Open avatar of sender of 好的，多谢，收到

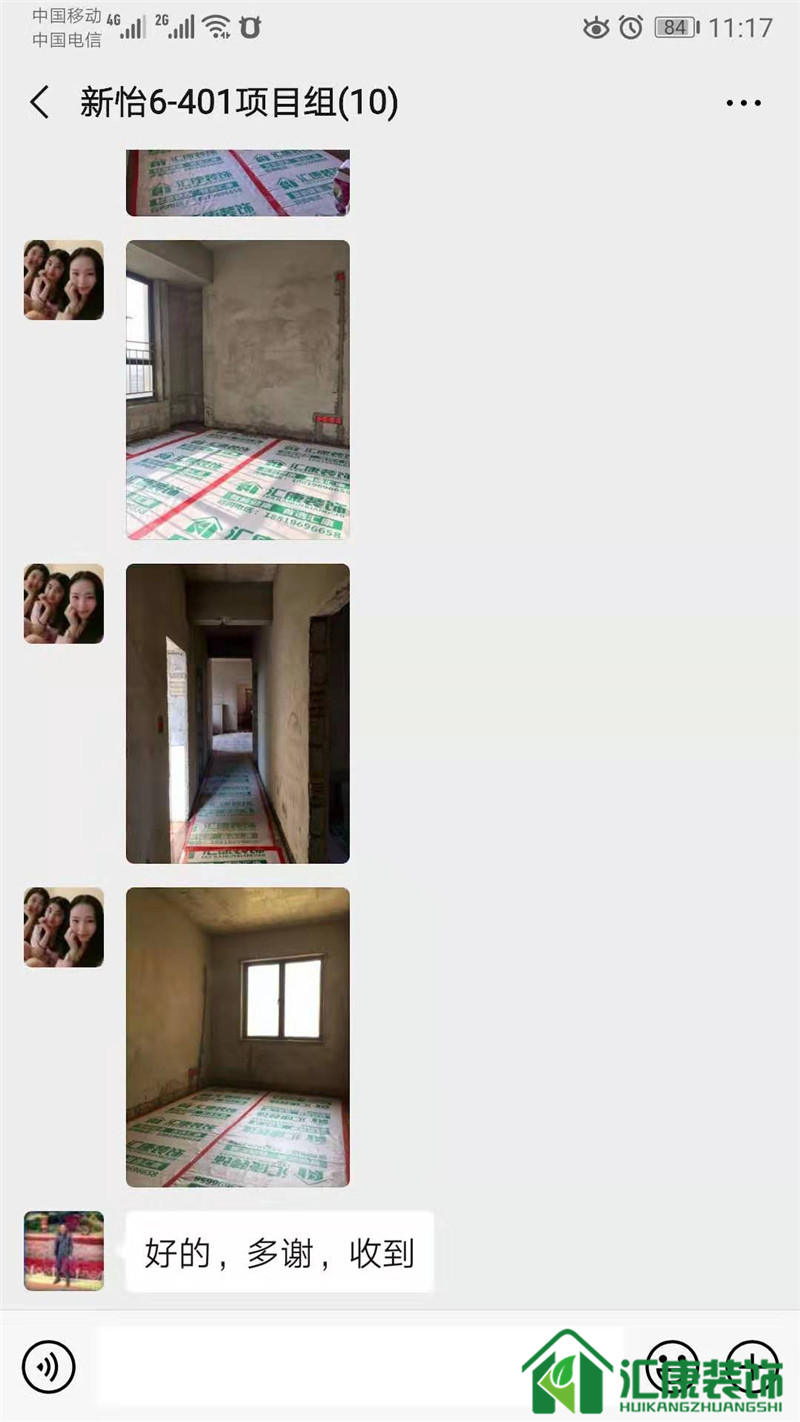coord(64,1251)
